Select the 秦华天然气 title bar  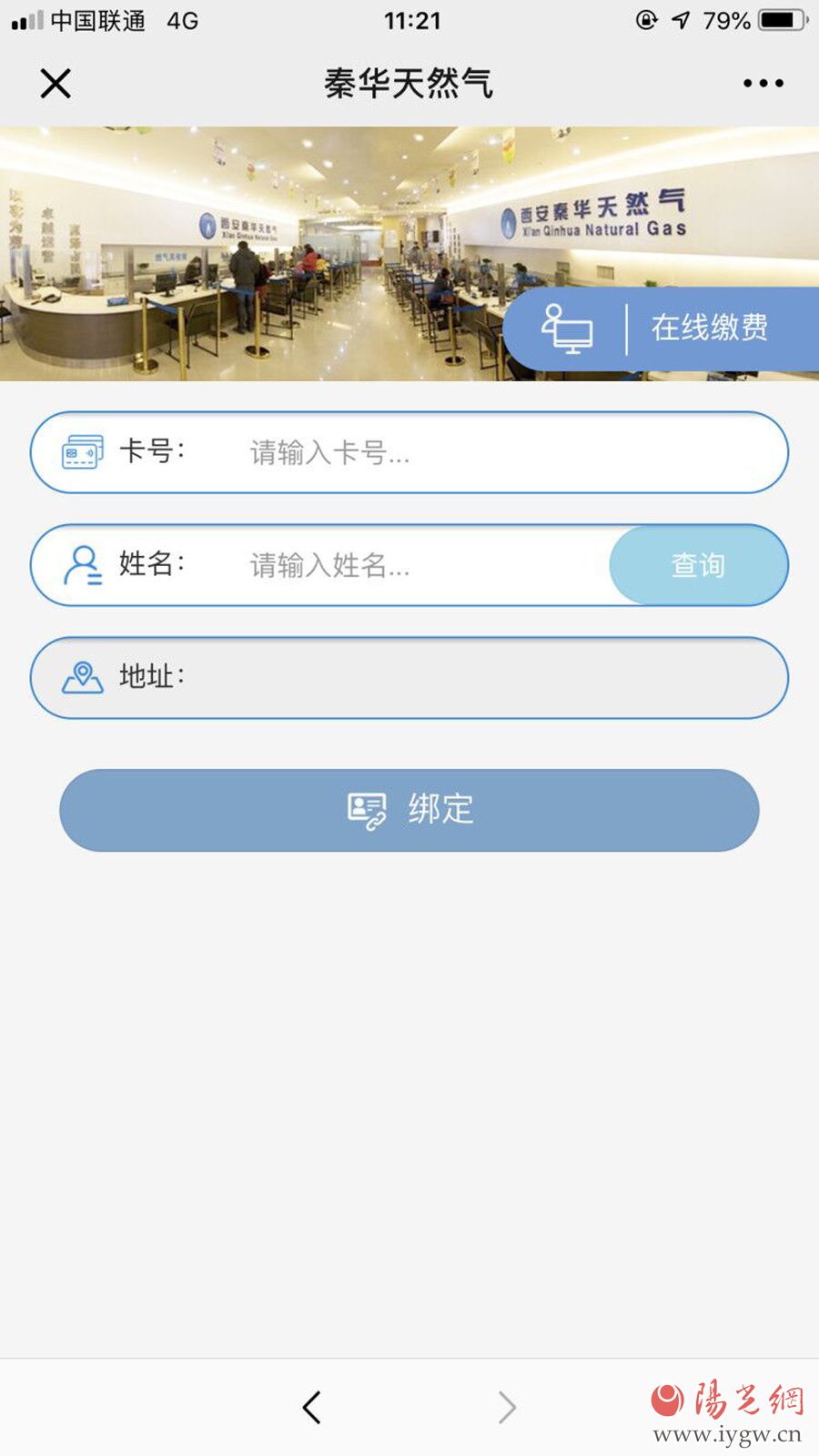(409, 82)
